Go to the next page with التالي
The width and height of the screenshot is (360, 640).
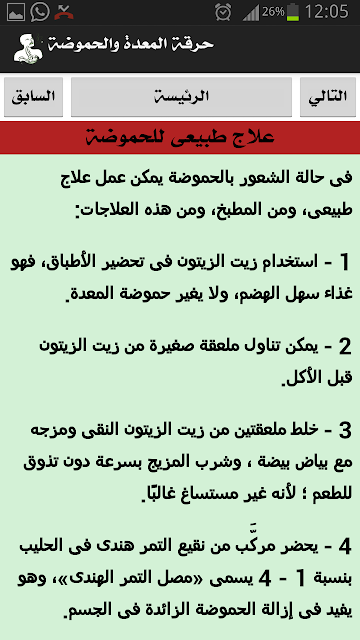[328, 97]
